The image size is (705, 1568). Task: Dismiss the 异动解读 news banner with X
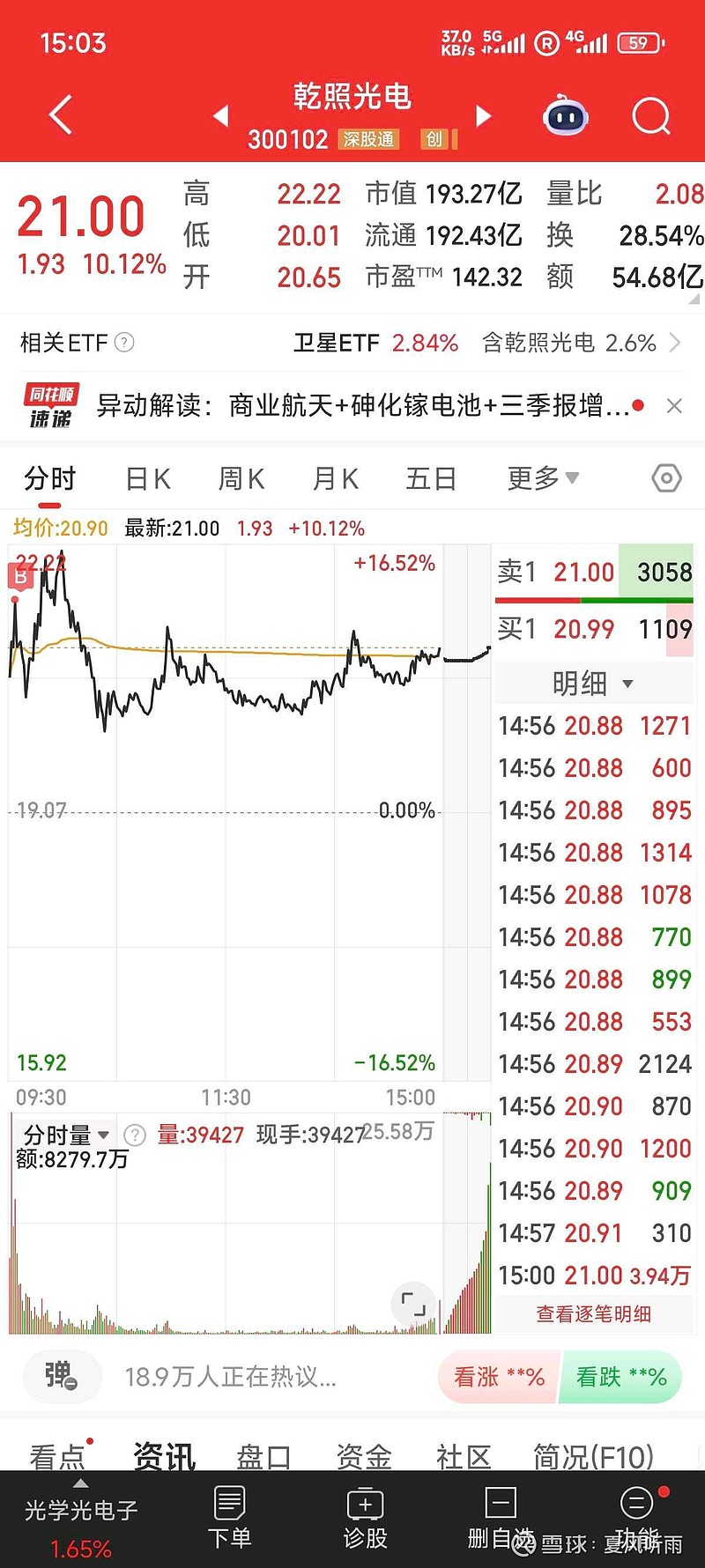point(674,406)
